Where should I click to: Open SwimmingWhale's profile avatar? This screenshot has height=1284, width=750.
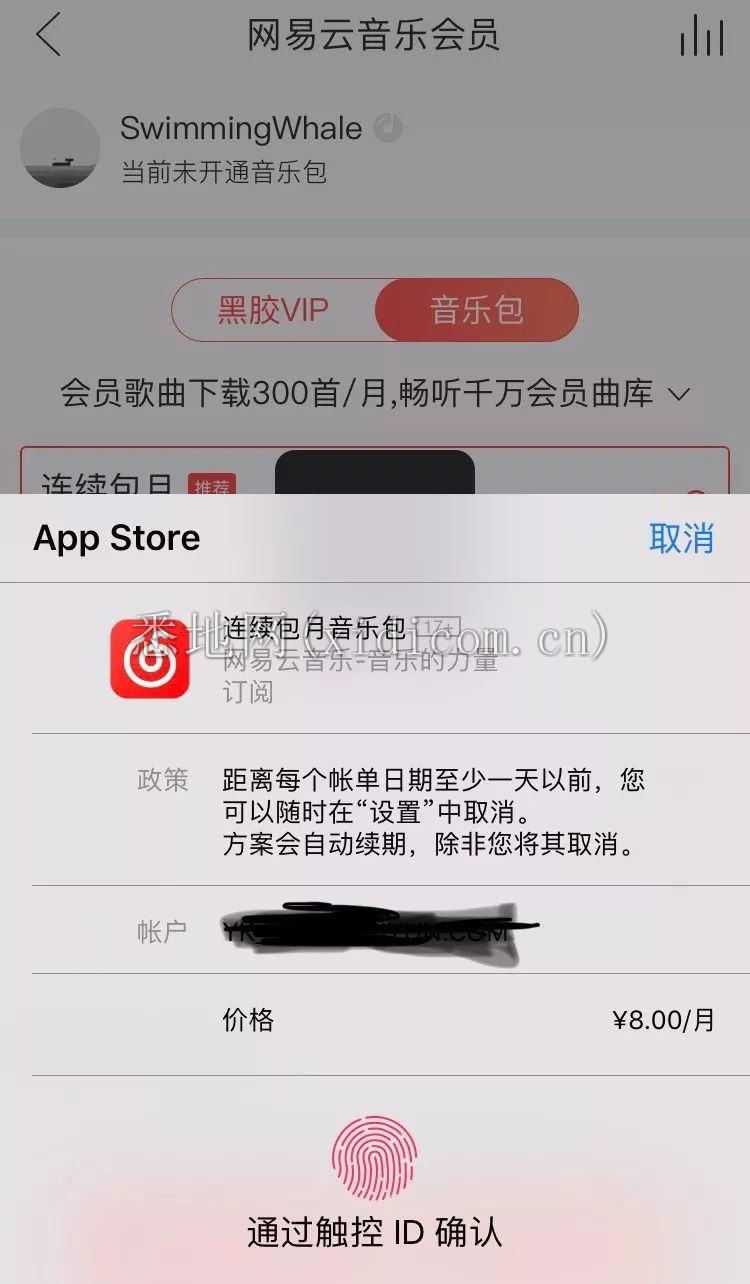pyautogui.click(x=60, y=148)
